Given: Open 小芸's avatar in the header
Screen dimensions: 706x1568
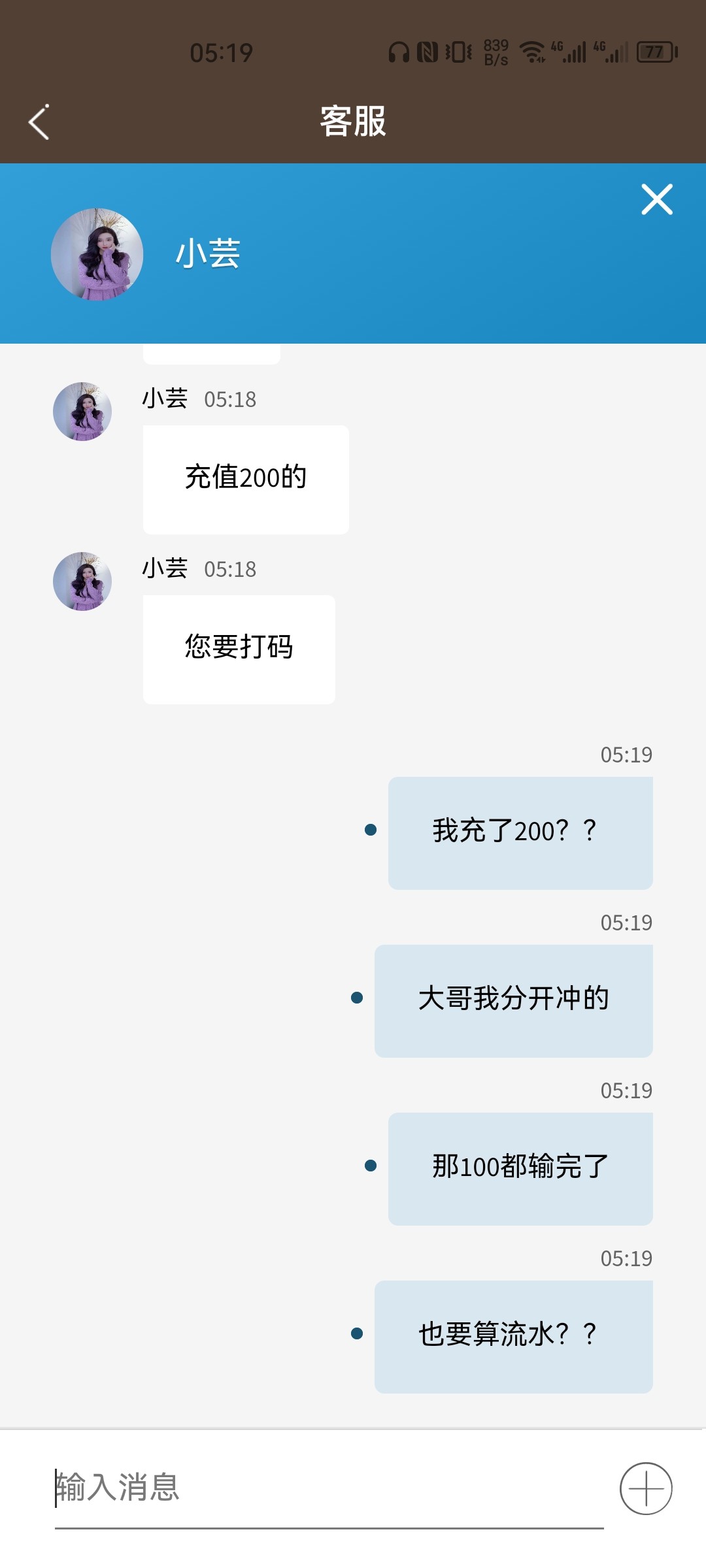Looking at the screenshot, I should click(x=97, y=254).
